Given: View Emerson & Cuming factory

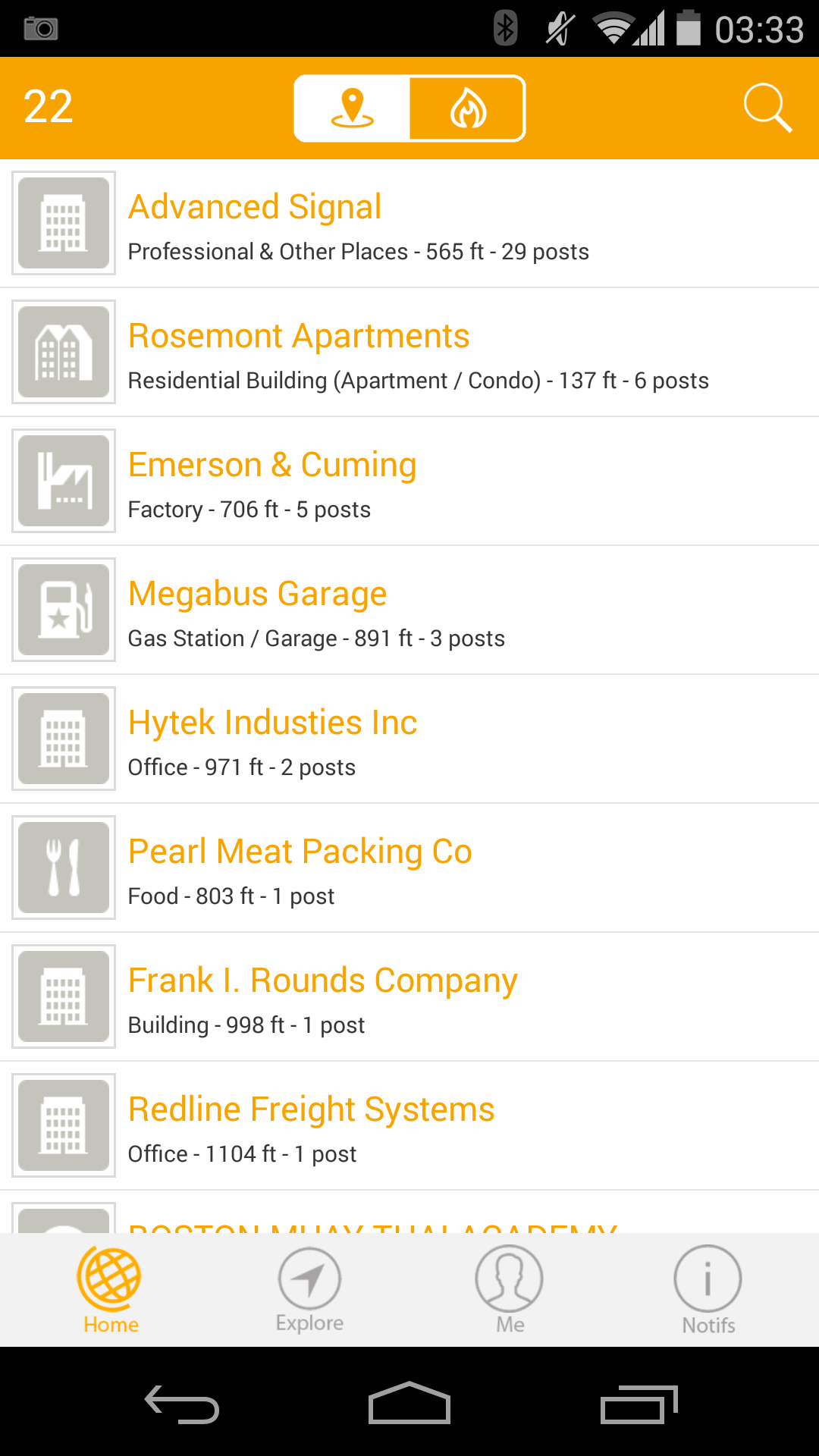Looking at the screenshot, I should [x=409, y=482].
